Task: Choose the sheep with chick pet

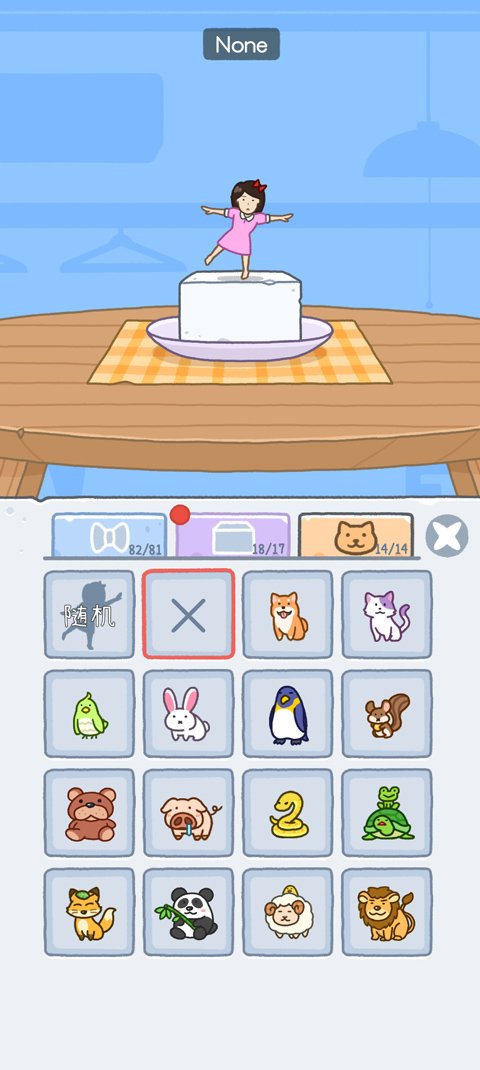Action: tap(287, 912)
